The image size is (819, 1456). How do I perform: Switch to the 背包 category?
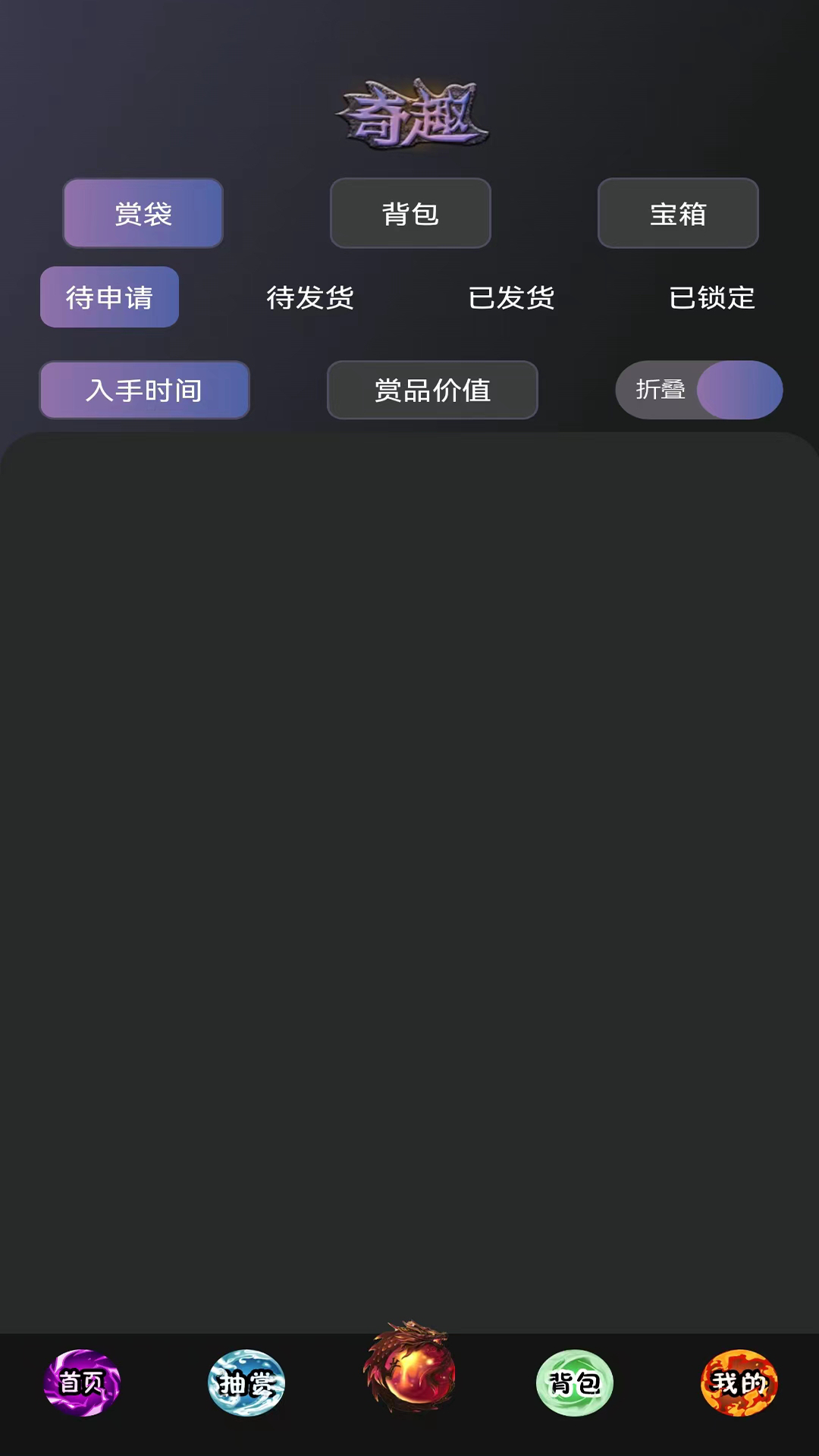(410, 213)
